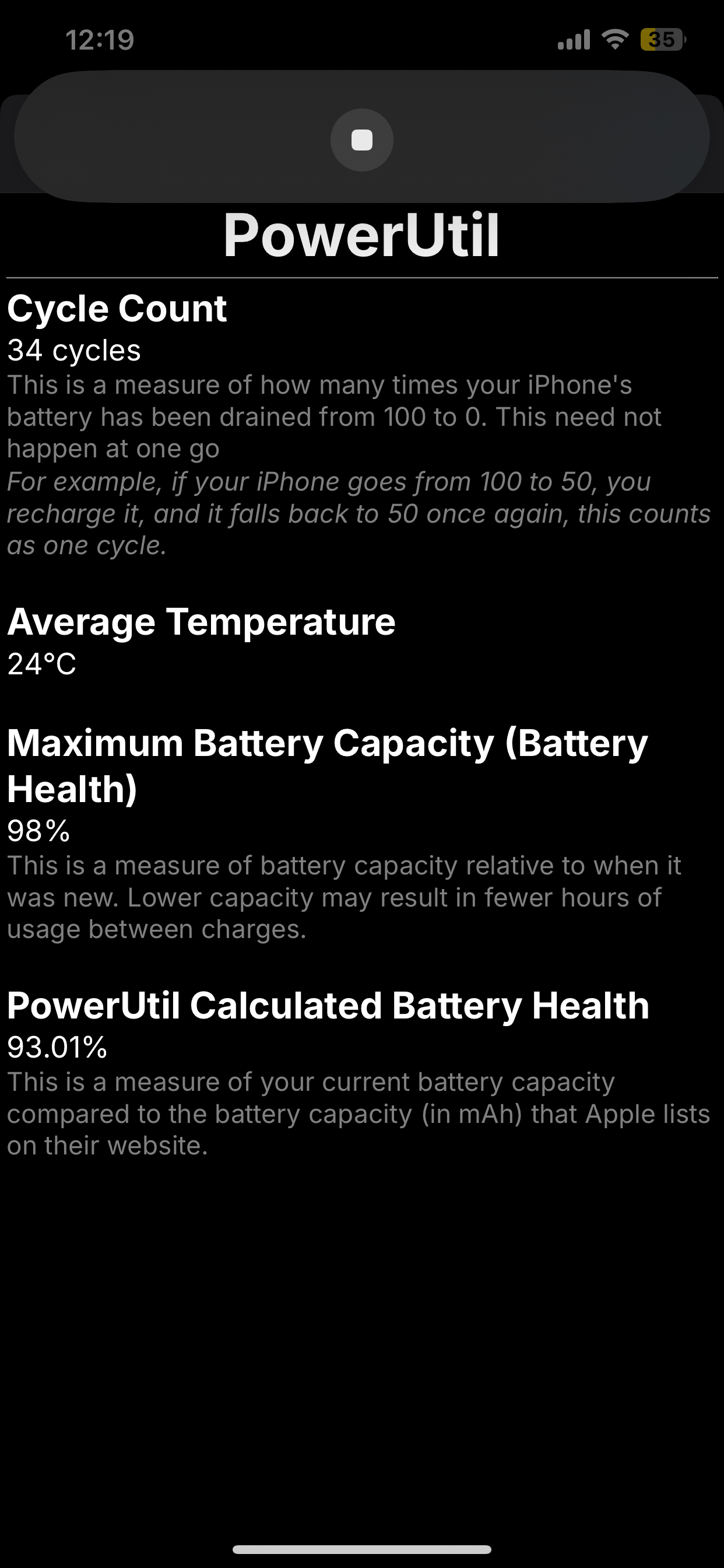The width and height of the screenshot is (724, 1568).
Task: Stop the screen recording
Action: (x=362, y=140)
